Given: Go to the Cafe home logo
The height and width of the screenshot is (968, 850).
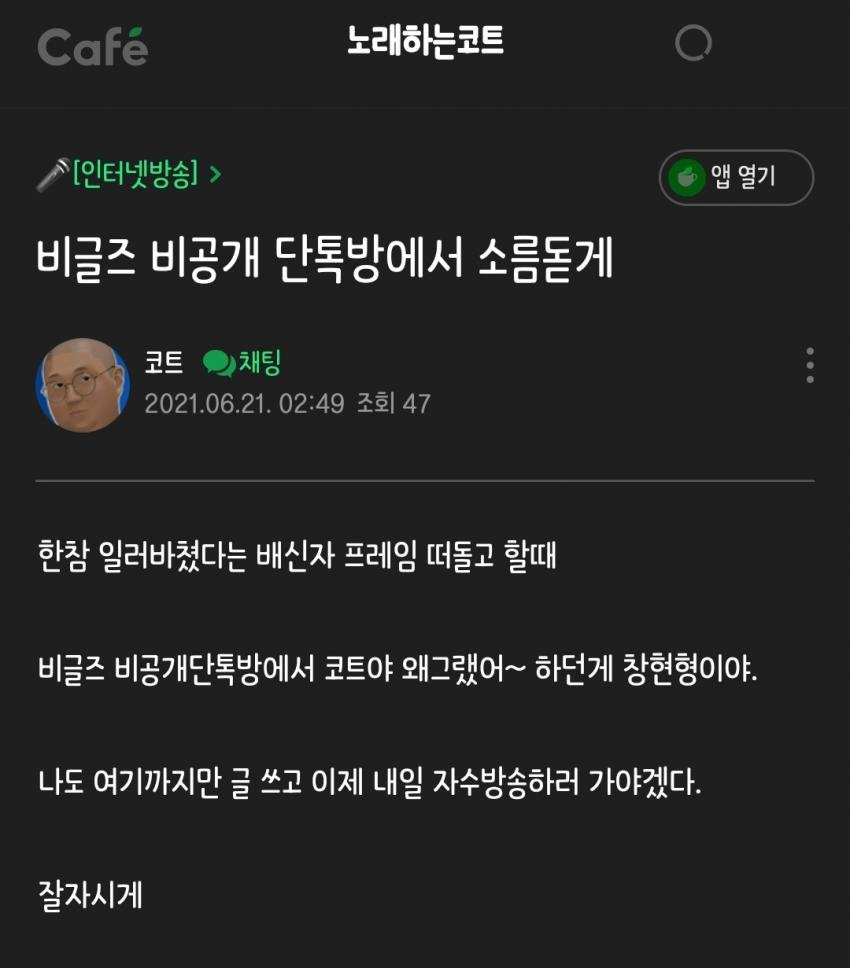Looking at the screenshot, I should pyautogui.click(x=93, y=45).
